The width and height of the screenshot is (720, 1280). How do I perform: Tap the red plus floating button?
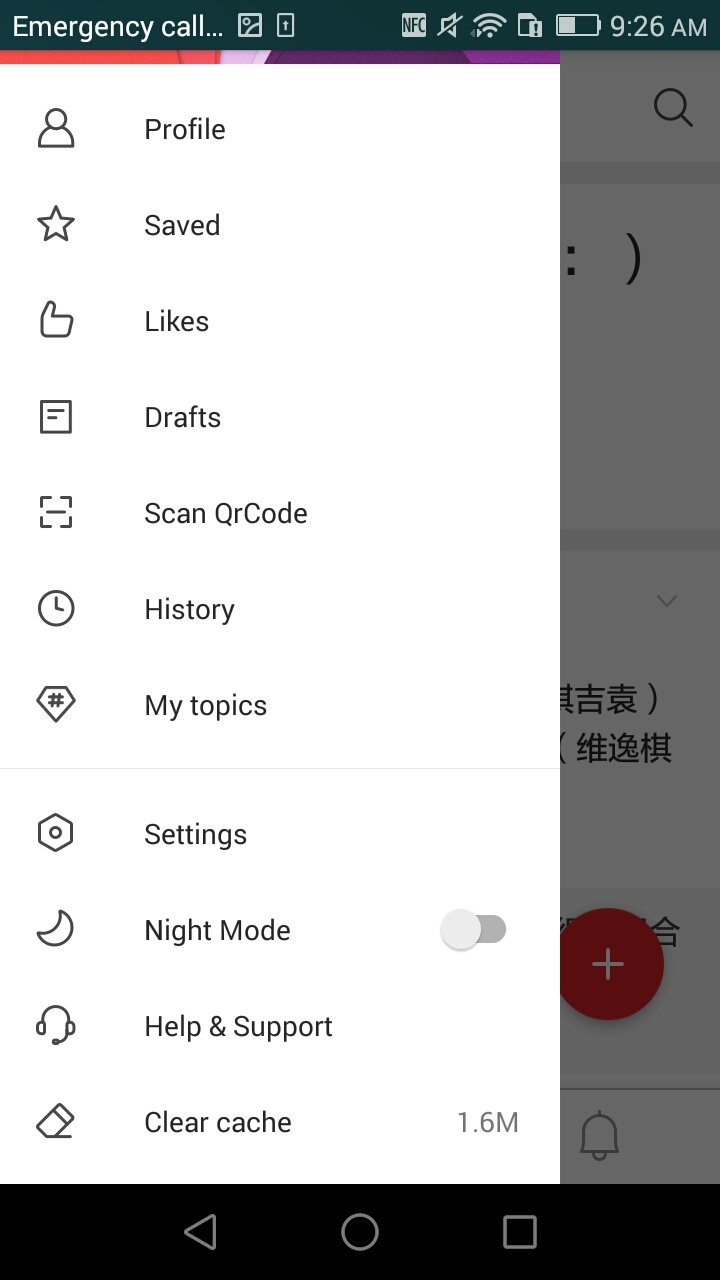coord(608,964)
